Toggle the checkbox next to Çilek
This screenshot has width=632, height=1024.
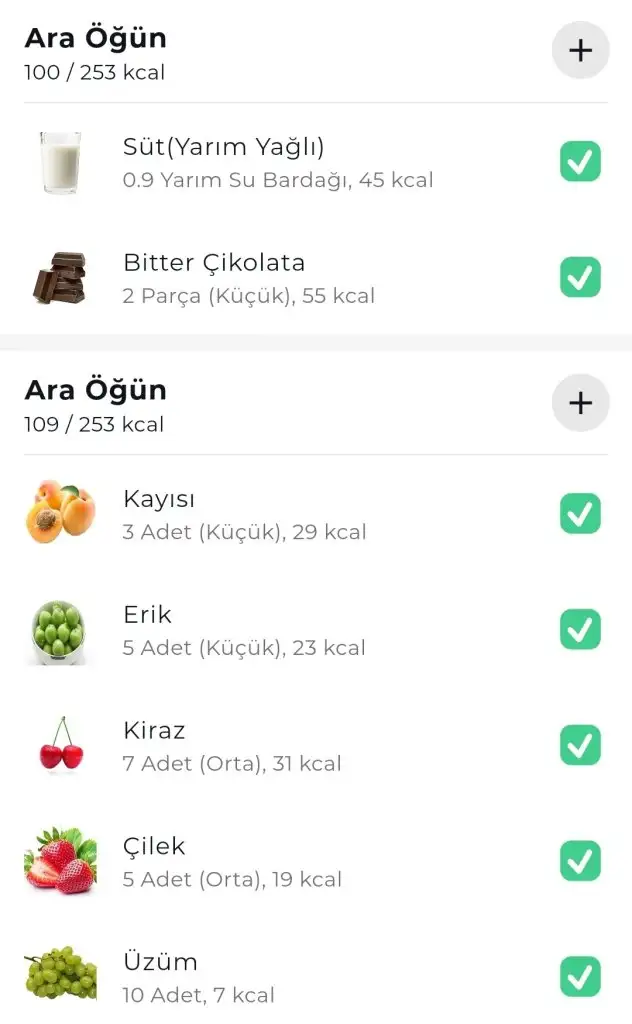click(x=580, y=861)
